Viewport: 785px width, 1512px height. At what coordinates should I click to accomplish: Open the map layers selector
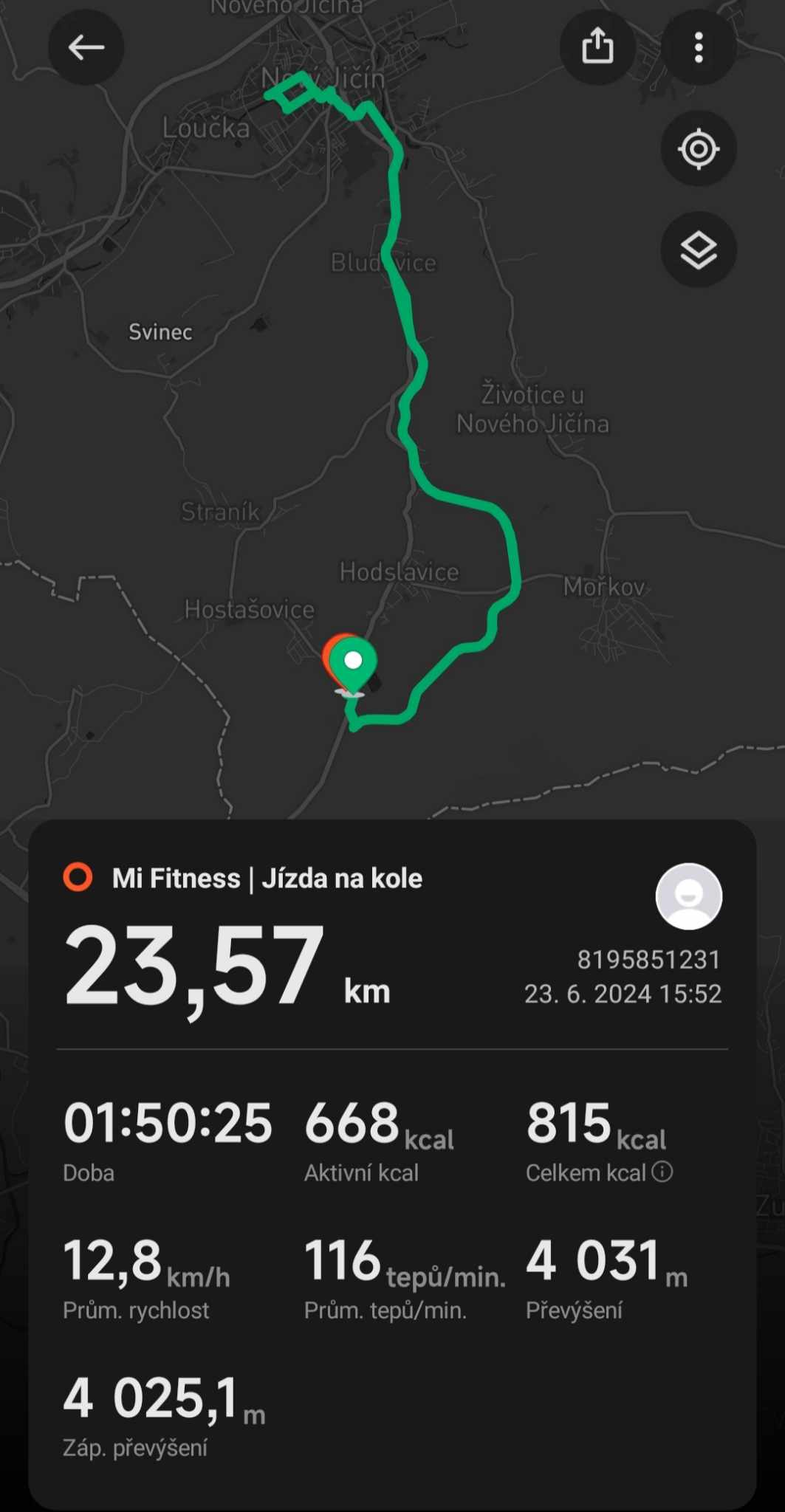698,250
